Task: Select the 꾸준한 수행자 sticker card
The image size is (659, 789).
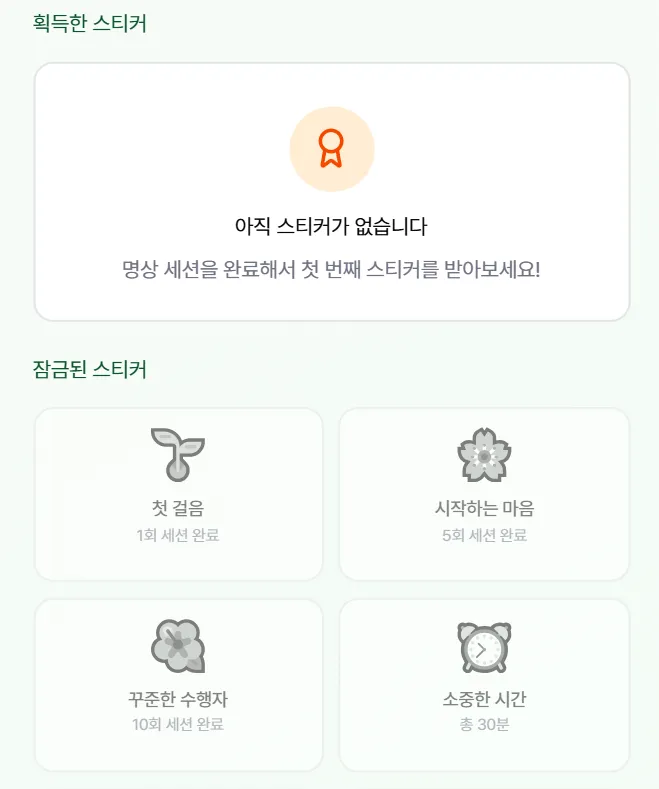Action: pyautogui.click(x=178, y=685)
